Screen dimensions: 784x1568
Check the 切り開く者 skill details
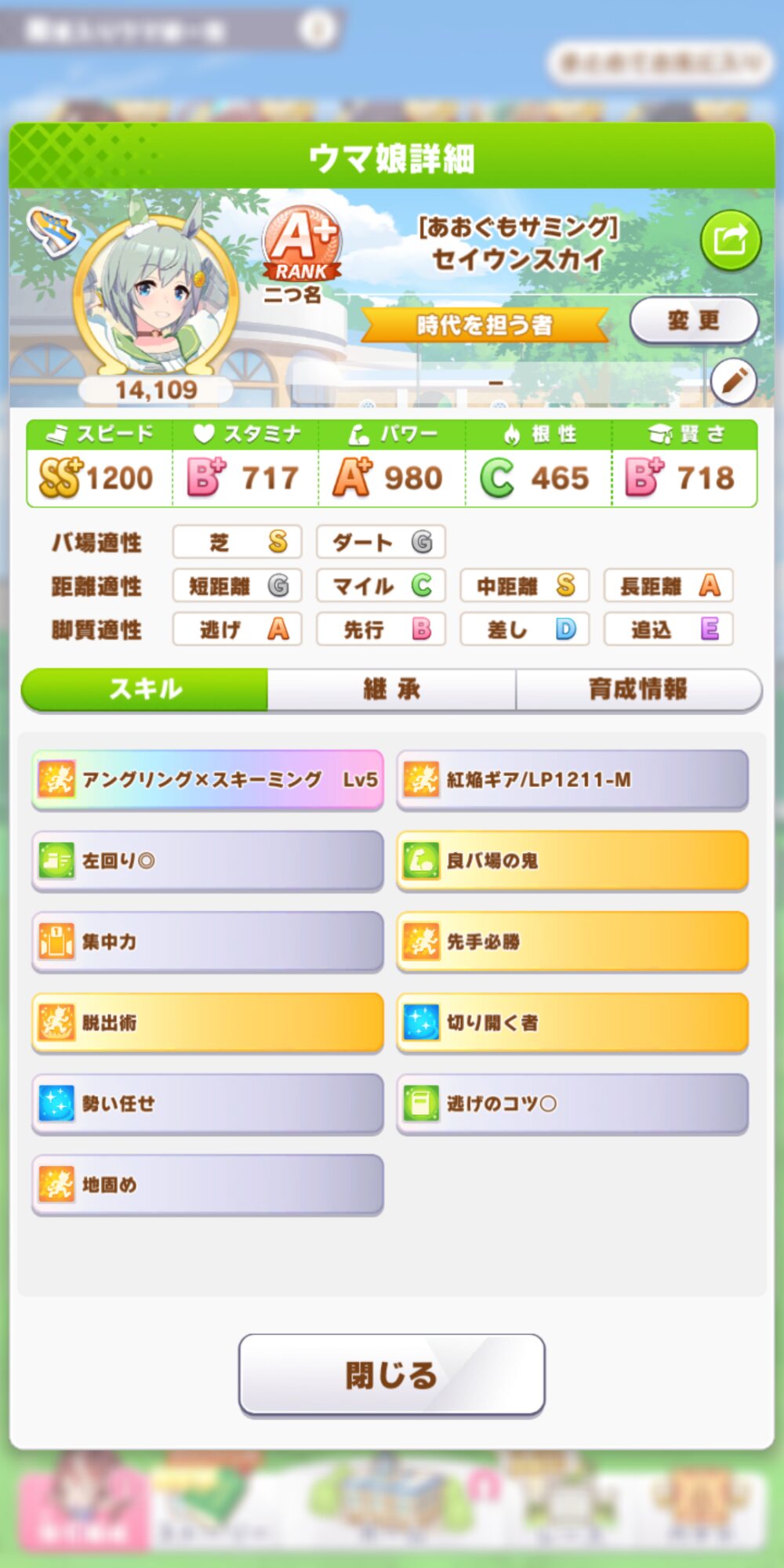tap(572, 1022)
